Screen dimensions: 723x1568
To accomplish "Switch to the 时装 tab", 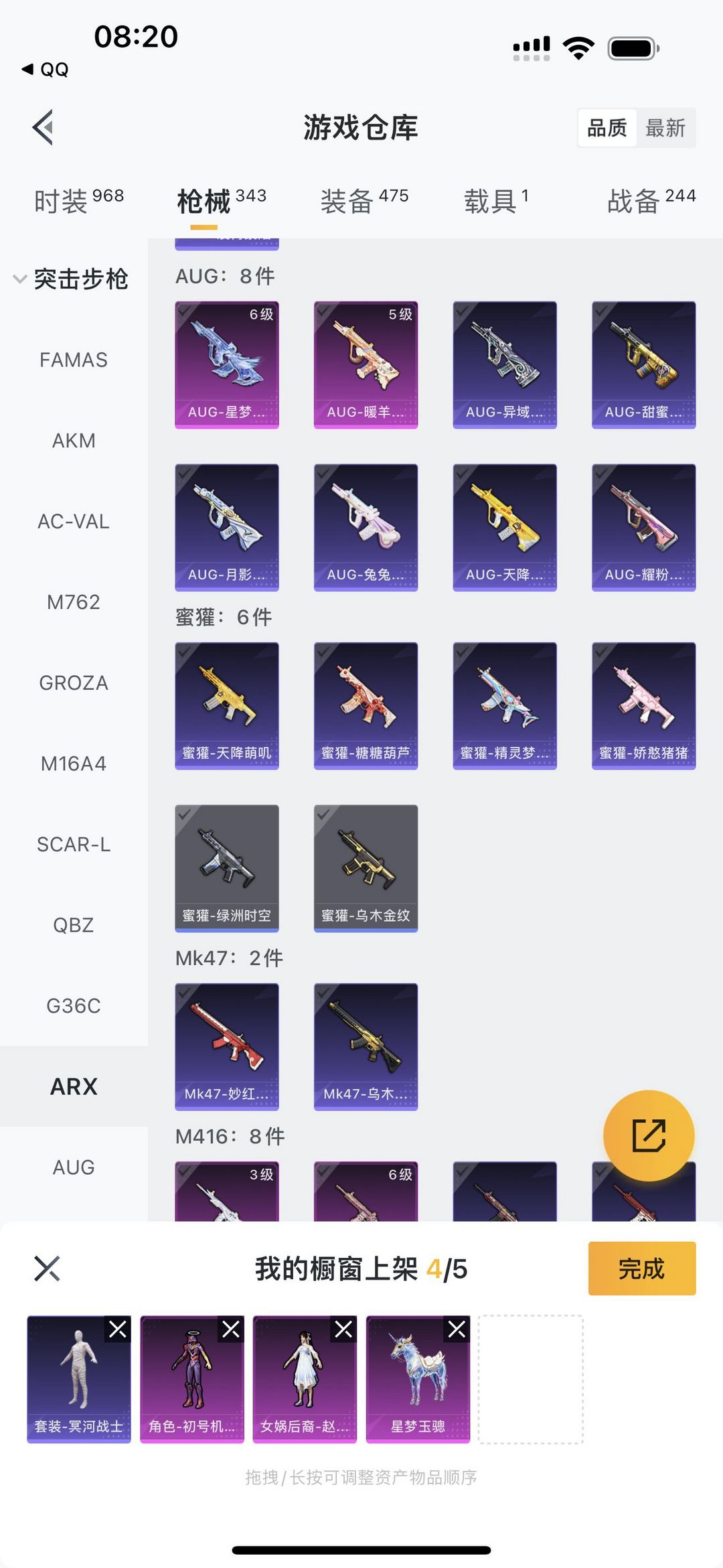I will point(78,200).
